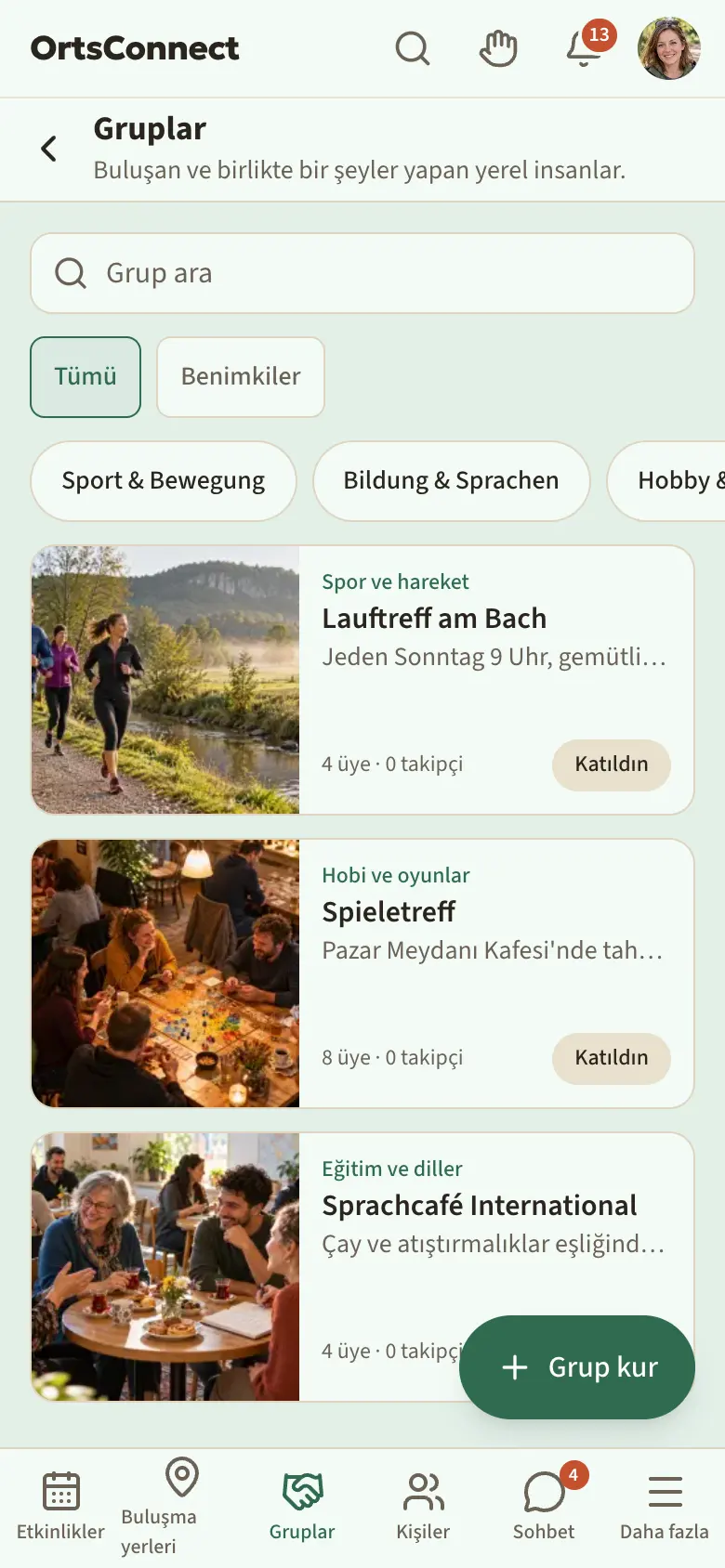Select the Tümü filter
This screenshot has height=1568, width=725.
pos(86,377)
